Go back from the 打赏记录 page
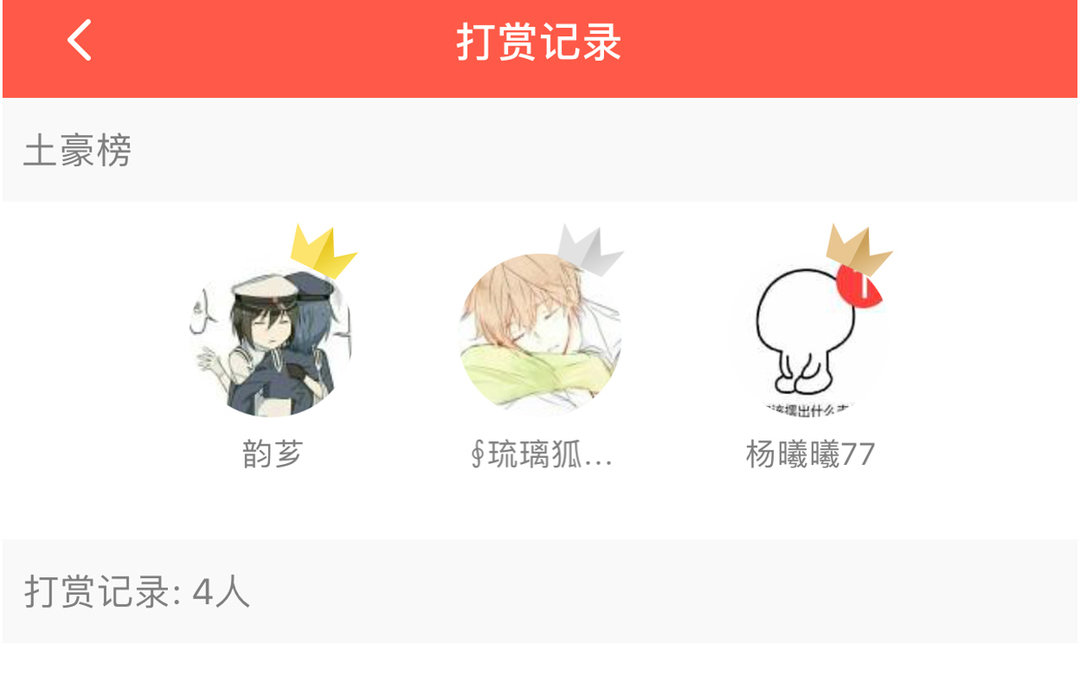This screenshot has width=1080, height=675. click(x=79, y=42)
